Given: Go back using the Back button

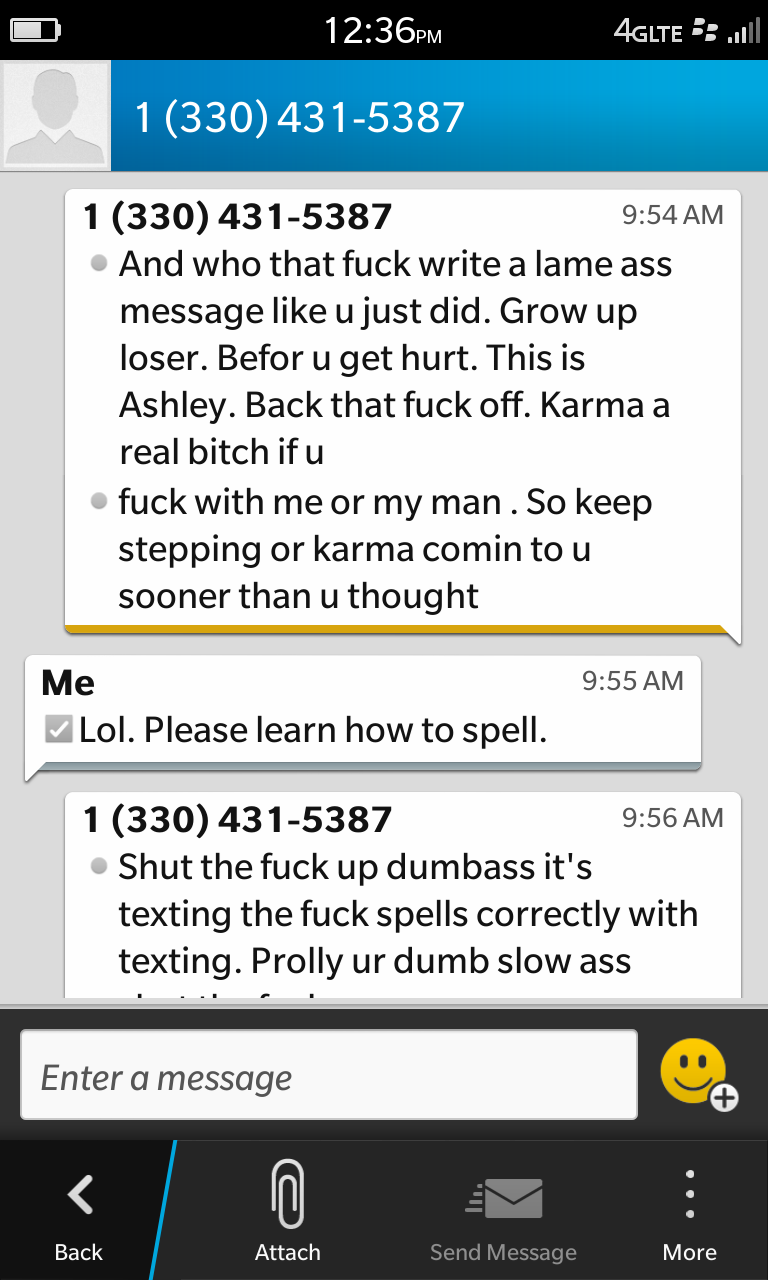Looking at the screenshot, I should [x=78, y=1212].
